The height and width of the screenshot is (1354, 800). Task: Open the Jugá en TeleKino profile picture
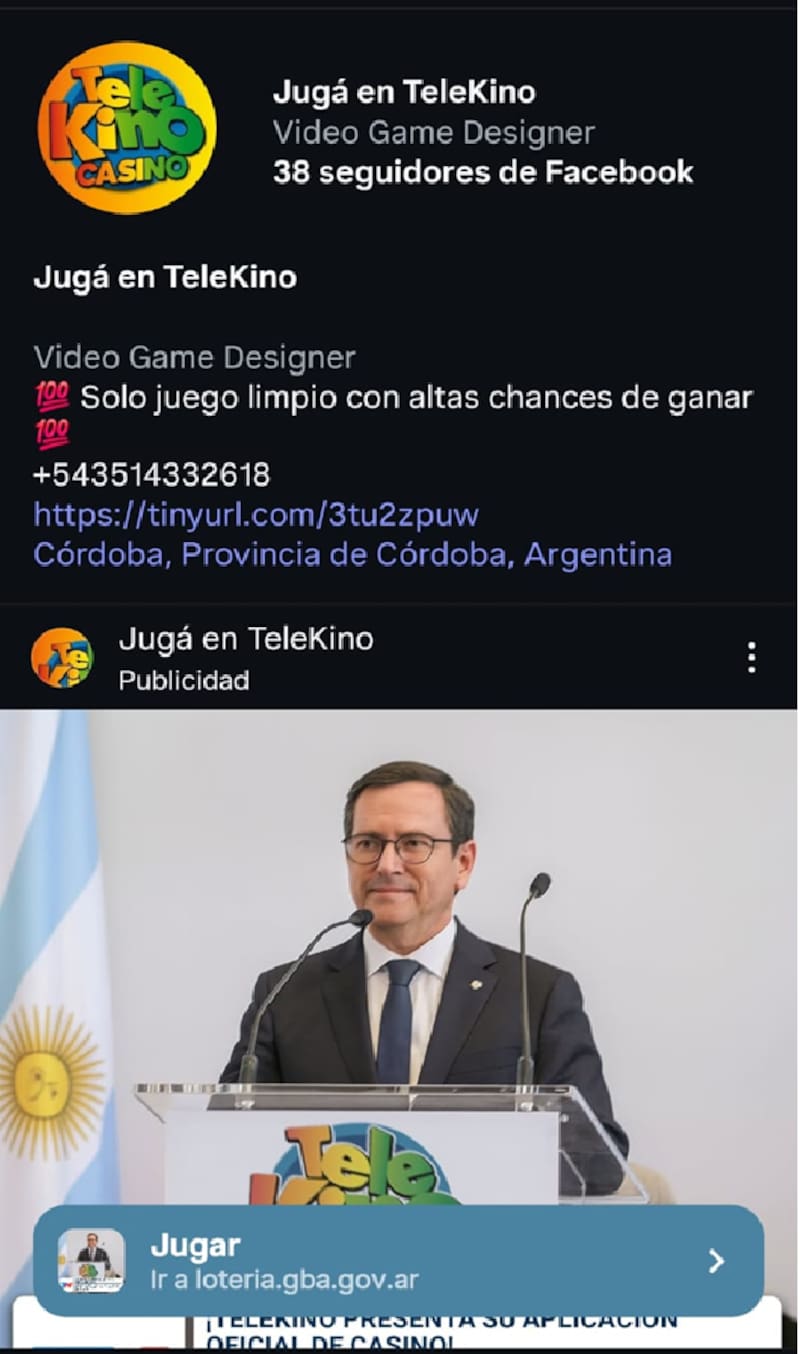[126, 128]
